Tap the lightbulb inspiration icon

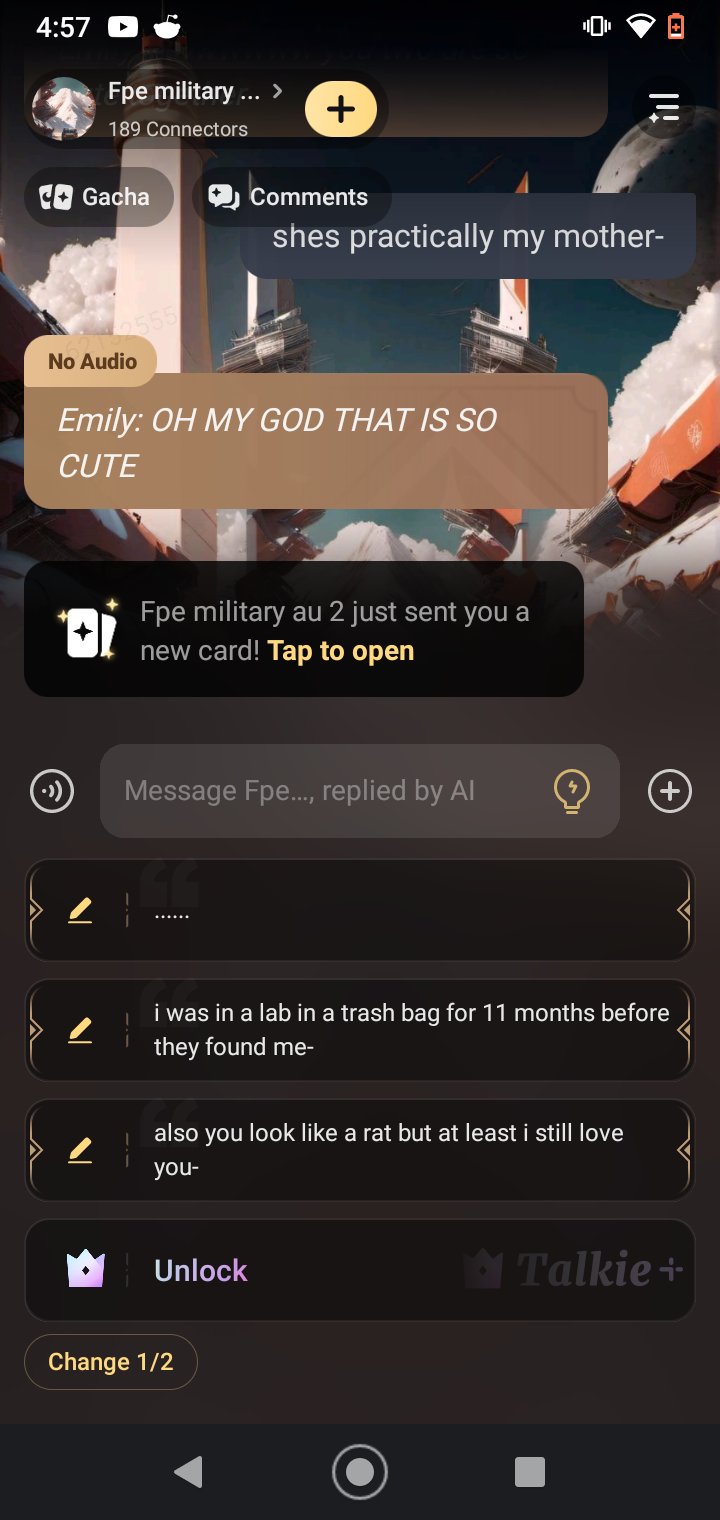click(x=572, y=791)
